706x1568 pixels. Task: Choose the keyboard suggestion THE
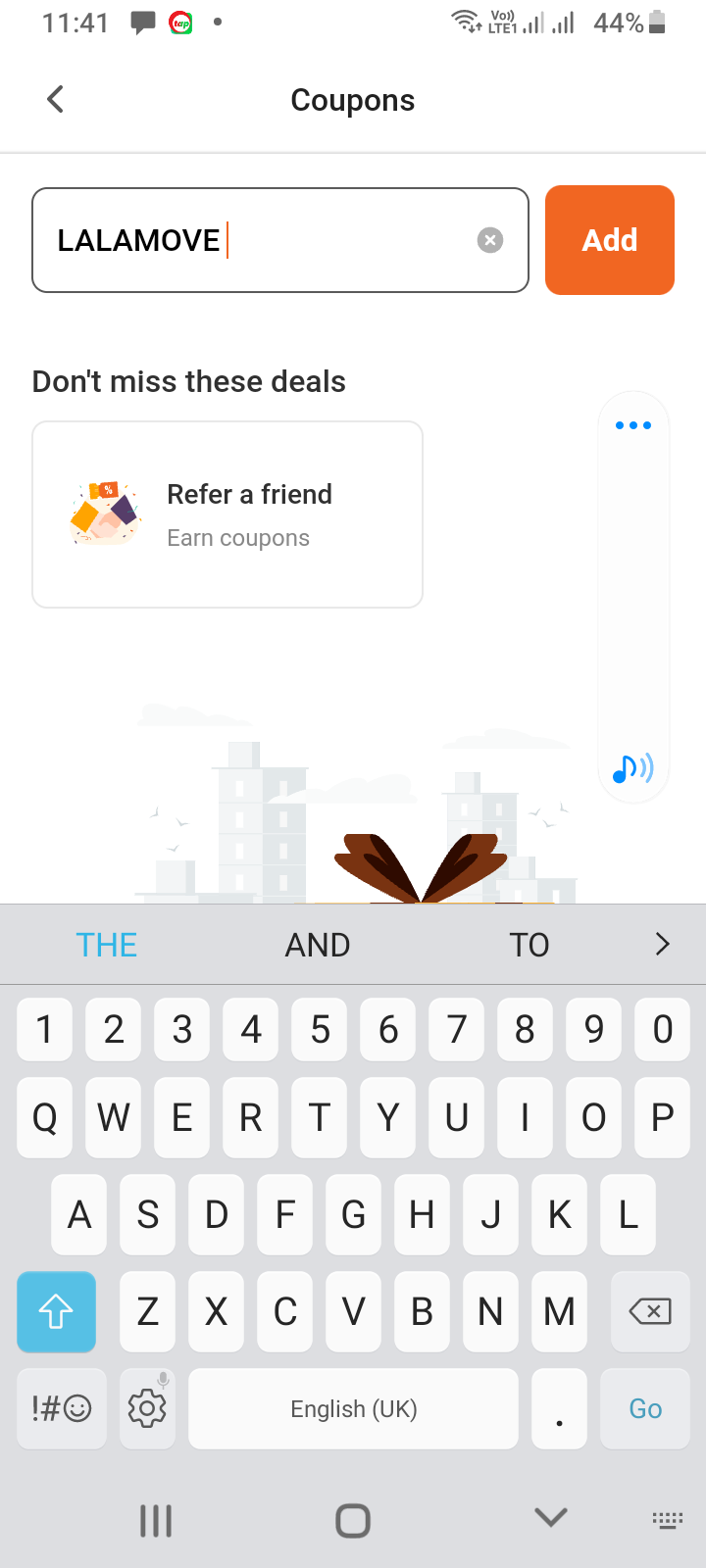click(x=107, y=945)
